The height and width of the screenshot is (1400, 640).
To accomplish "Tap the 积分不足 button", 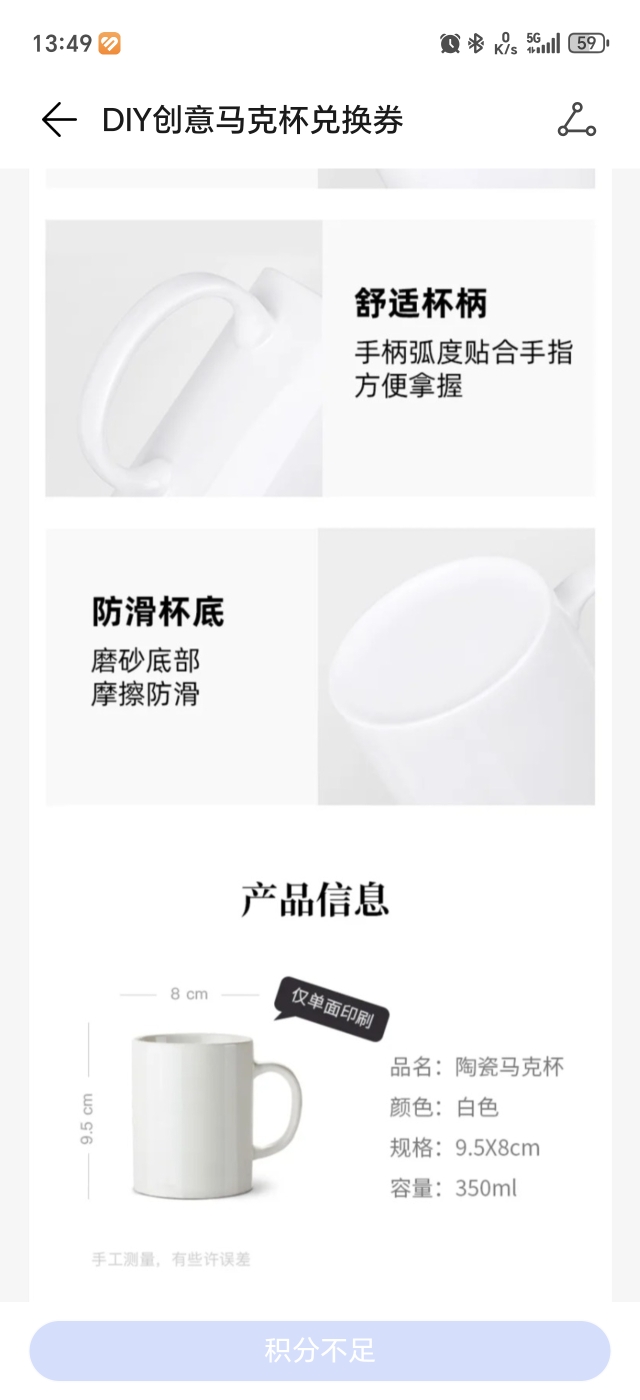I will click(x=320, y=1350).
